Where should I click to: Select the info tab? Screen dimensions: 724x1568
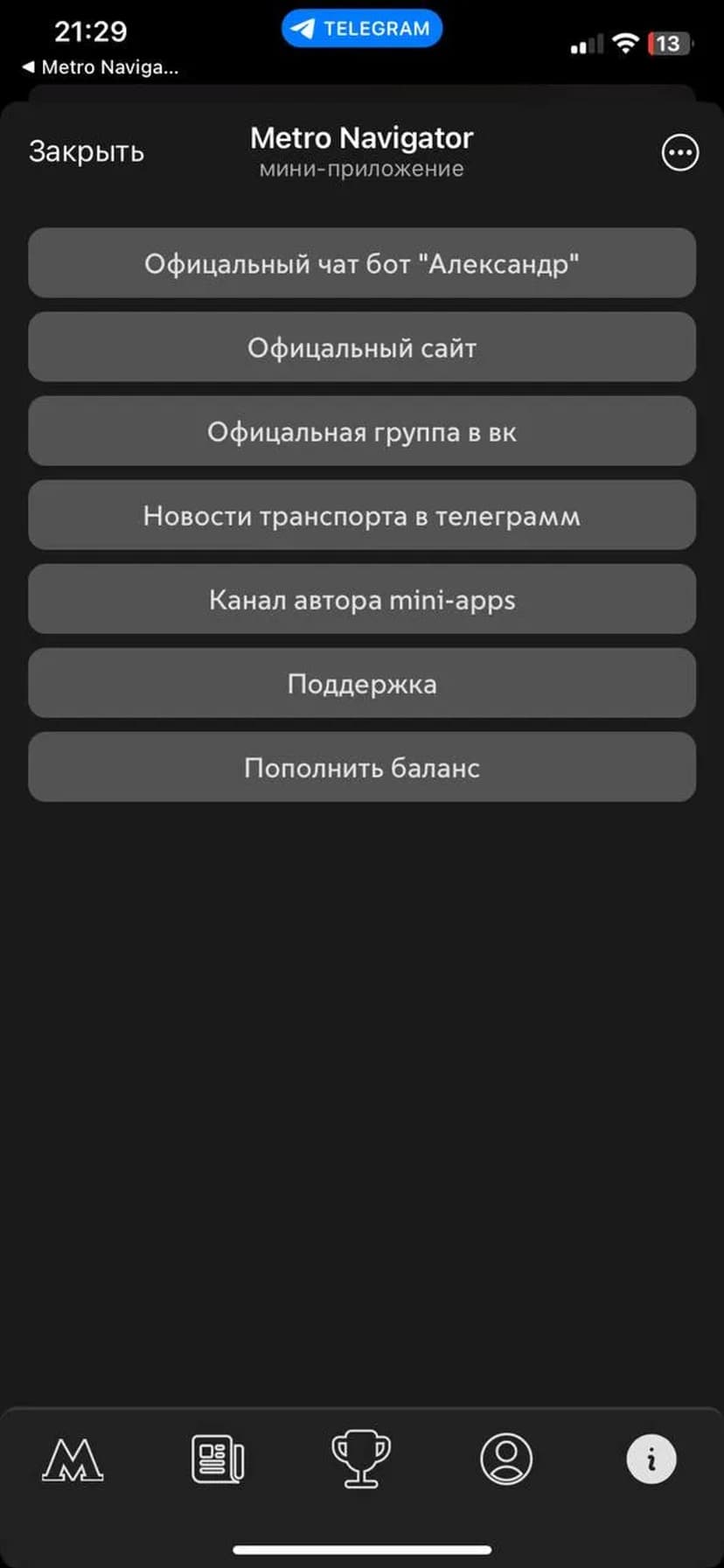(651, 1459)
